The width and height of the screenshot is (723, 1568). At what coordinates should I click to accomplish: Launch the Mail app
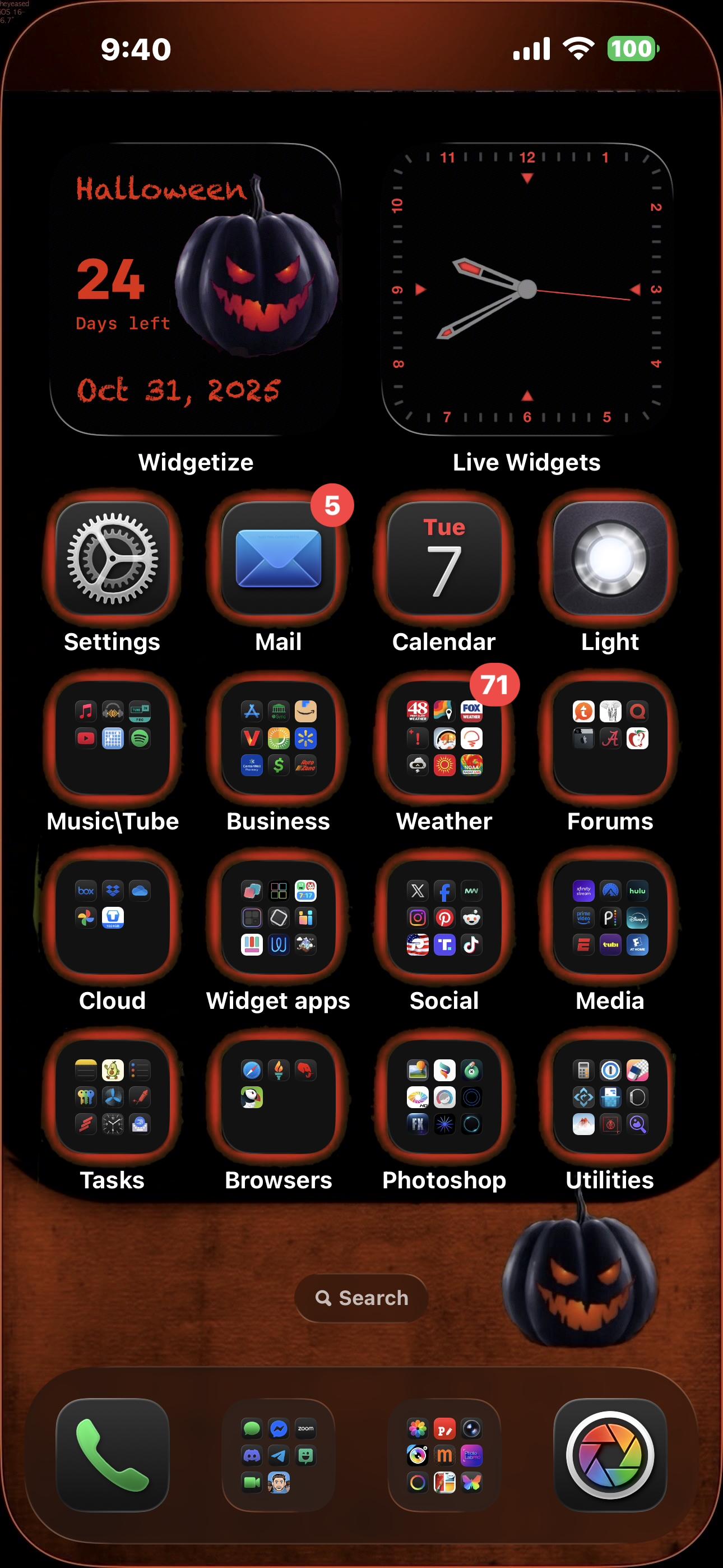(x=278, y=558)
